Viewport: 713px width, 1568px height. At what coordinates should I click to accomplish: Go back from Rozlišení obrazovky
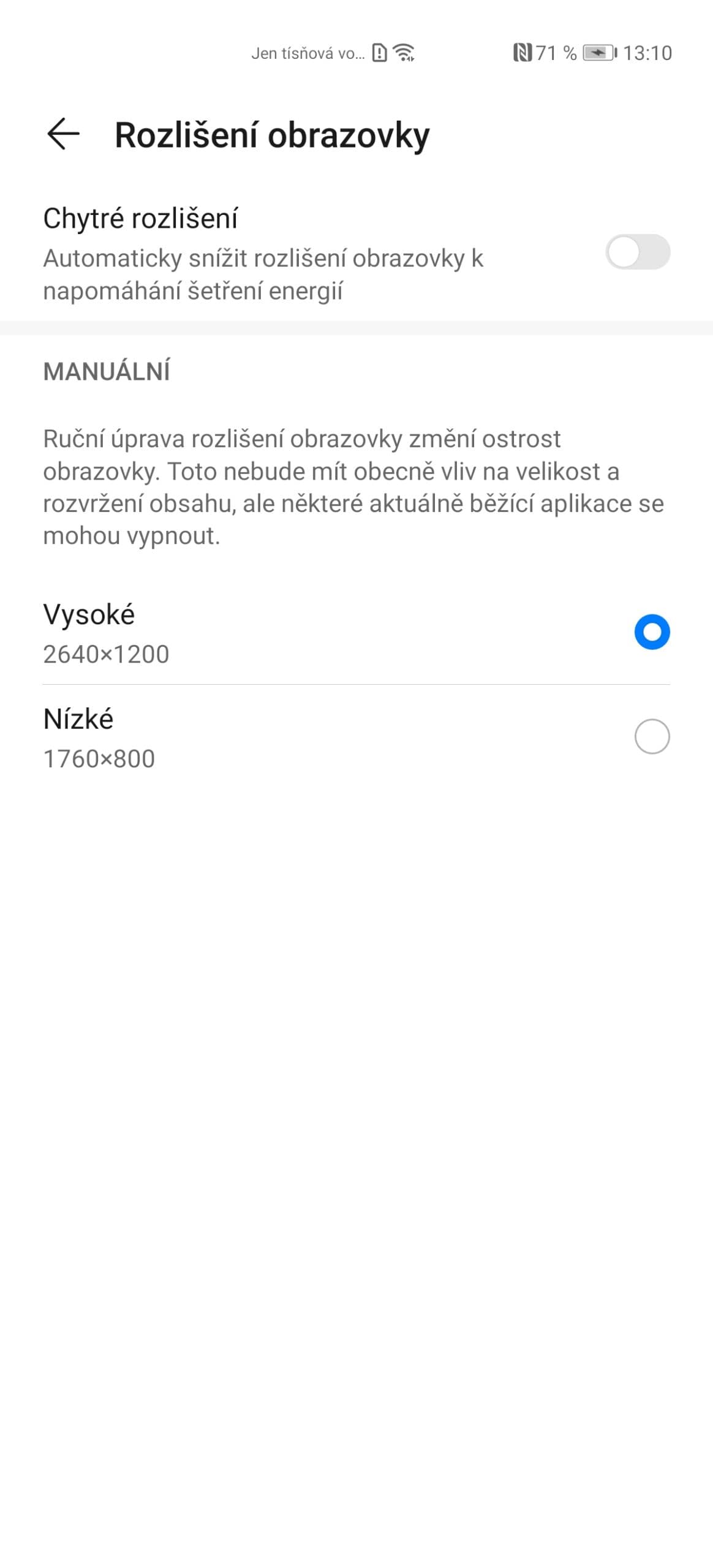[64, 134]
